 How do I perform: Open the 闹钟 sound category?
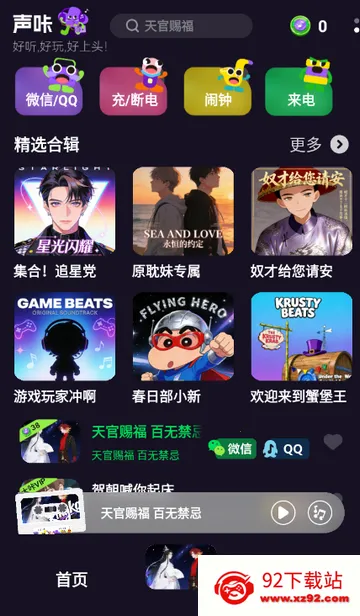[218, 91]
